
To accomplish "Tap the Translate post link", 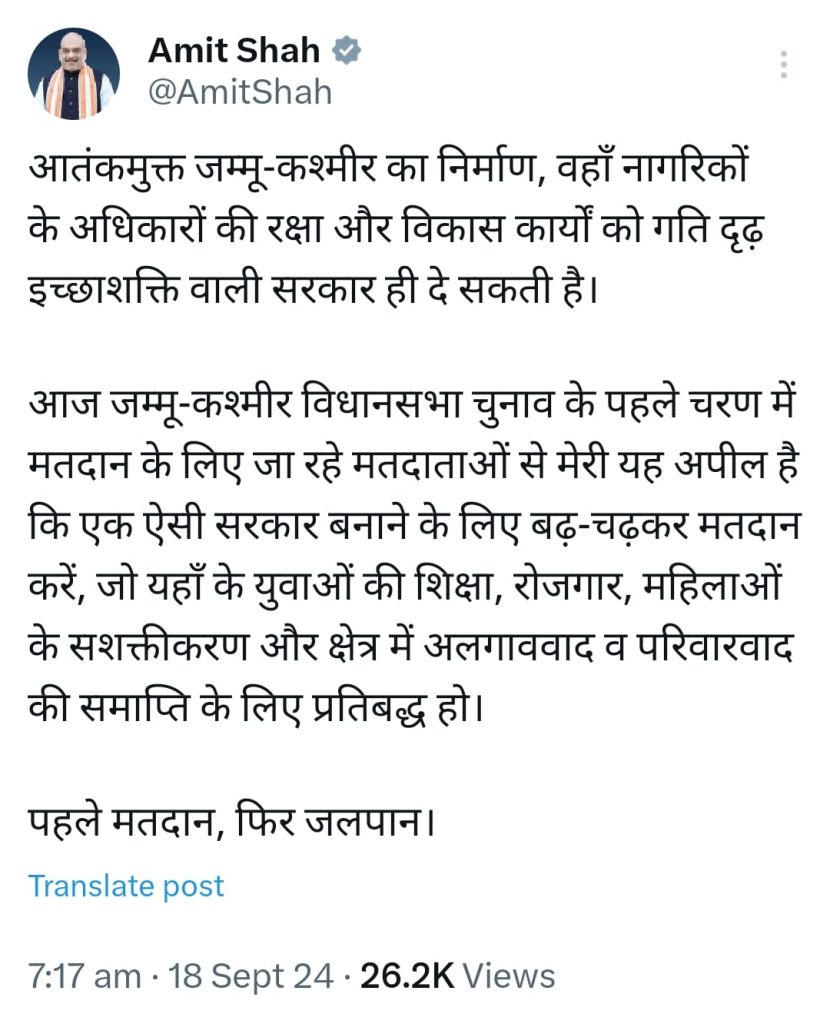I will pos(126,885).
